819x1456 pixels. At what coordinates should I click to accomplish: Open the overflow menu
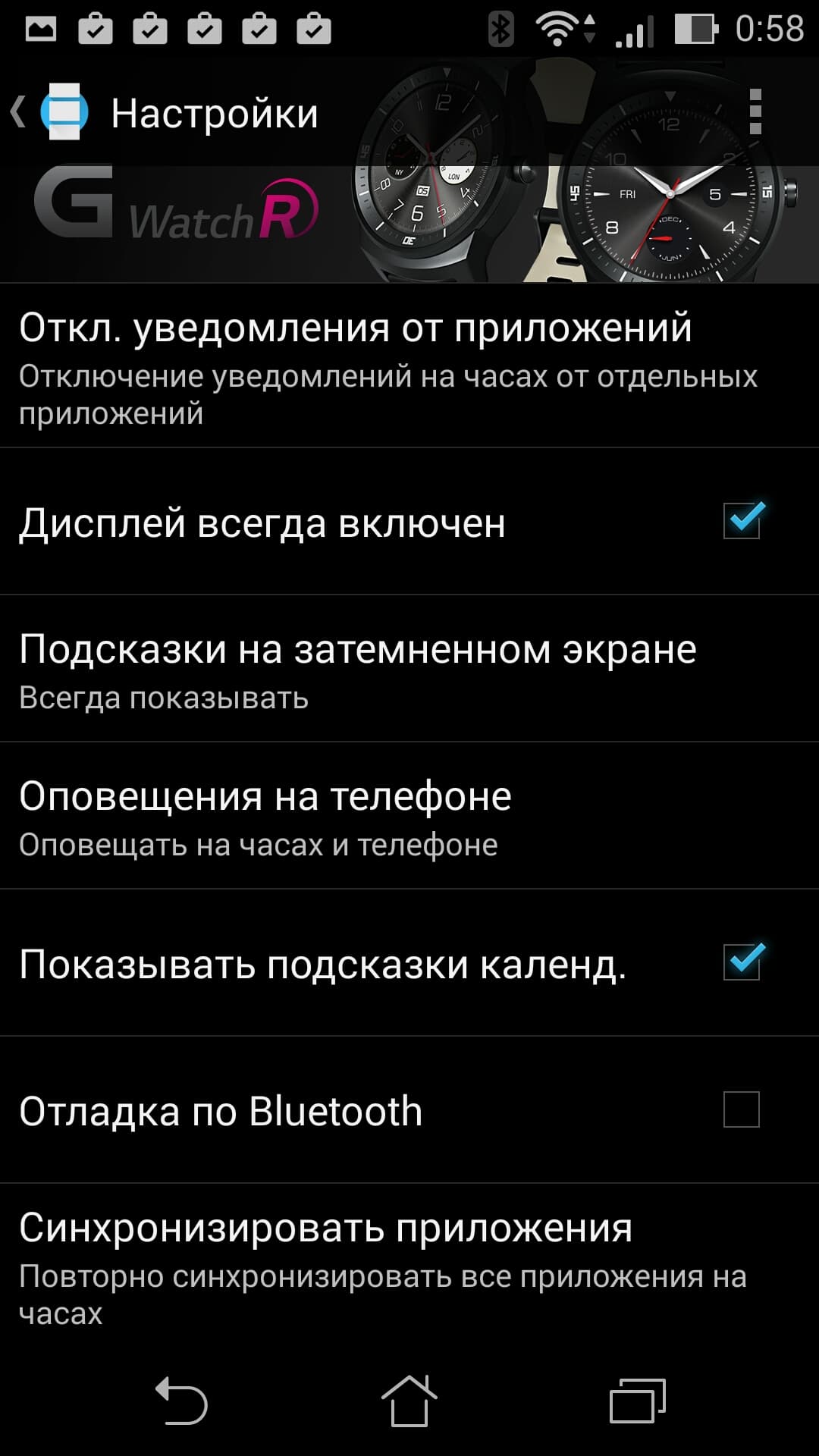click(x=755, y=112)
